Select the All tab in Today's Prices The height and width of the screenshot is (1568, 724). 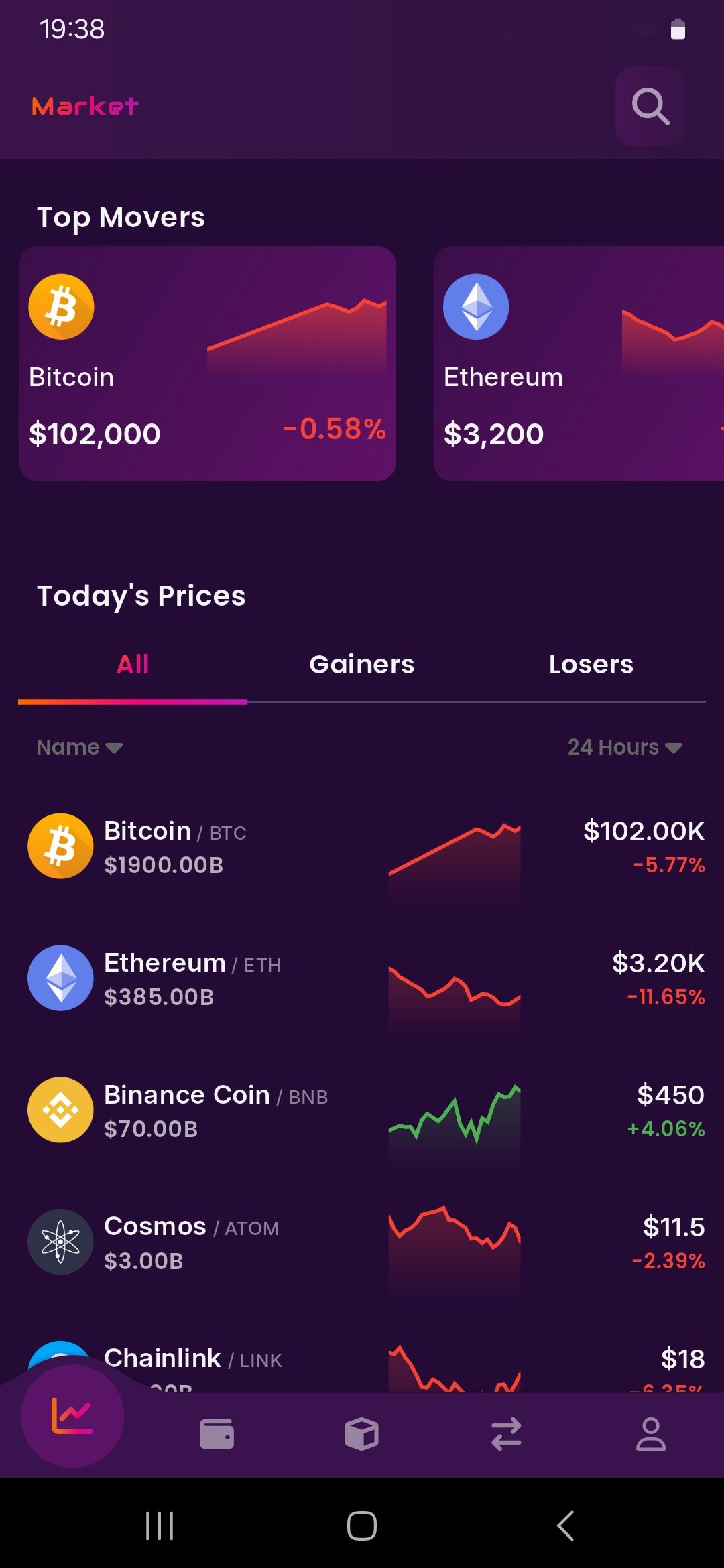click(133, 665)
